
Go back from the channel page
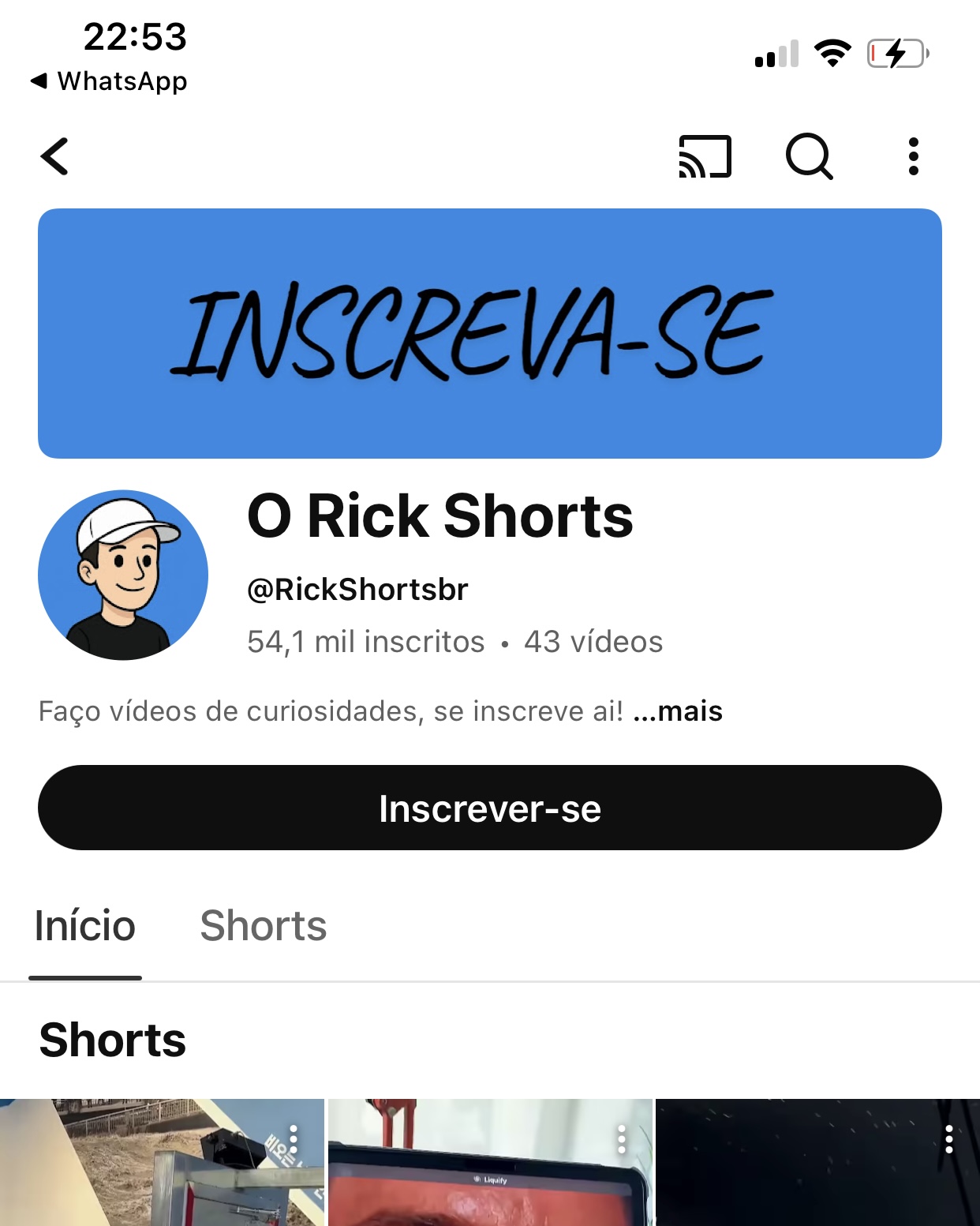[54, 156]
